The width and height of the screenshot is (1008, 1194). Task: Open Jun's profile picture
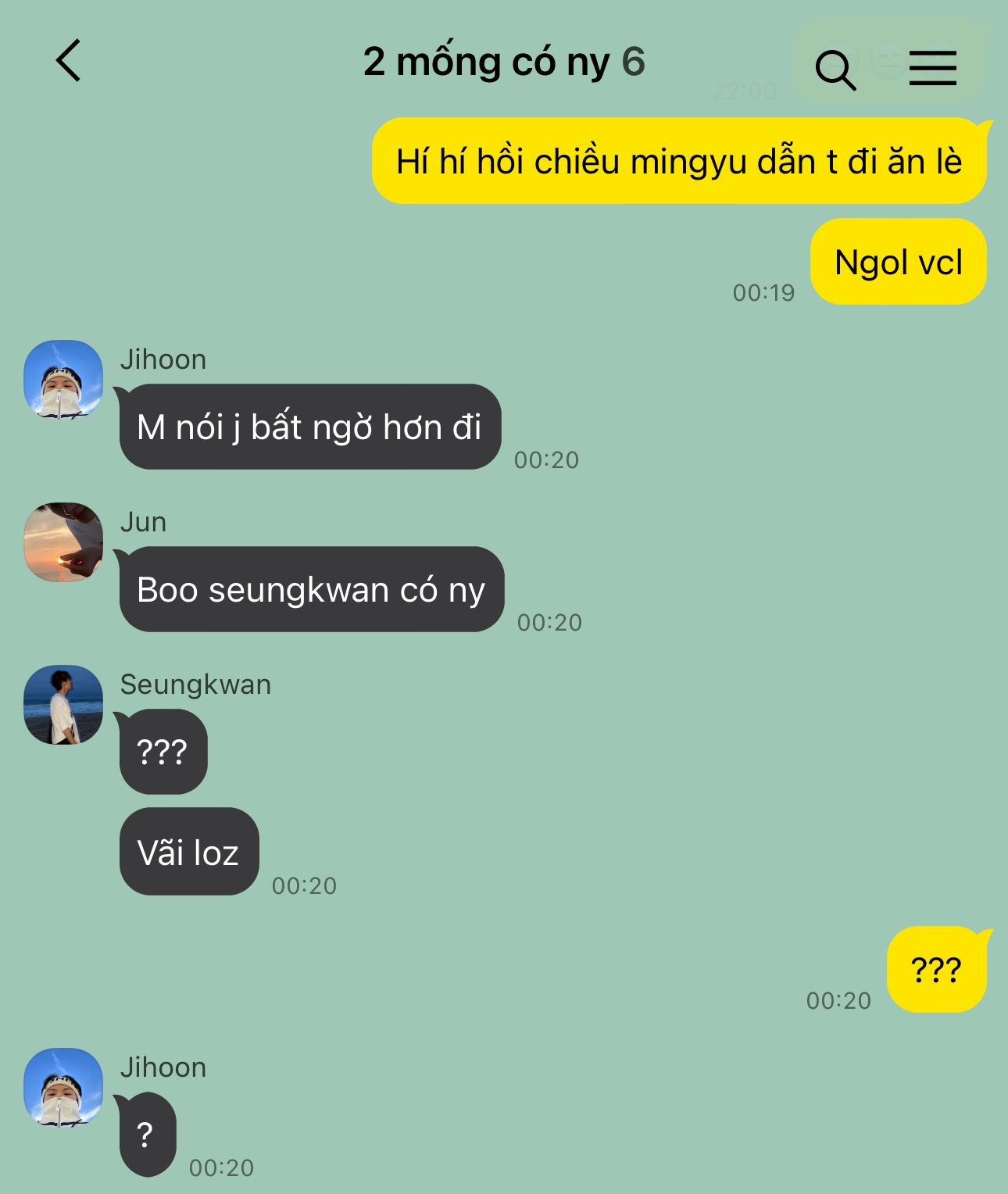point(63,542)
